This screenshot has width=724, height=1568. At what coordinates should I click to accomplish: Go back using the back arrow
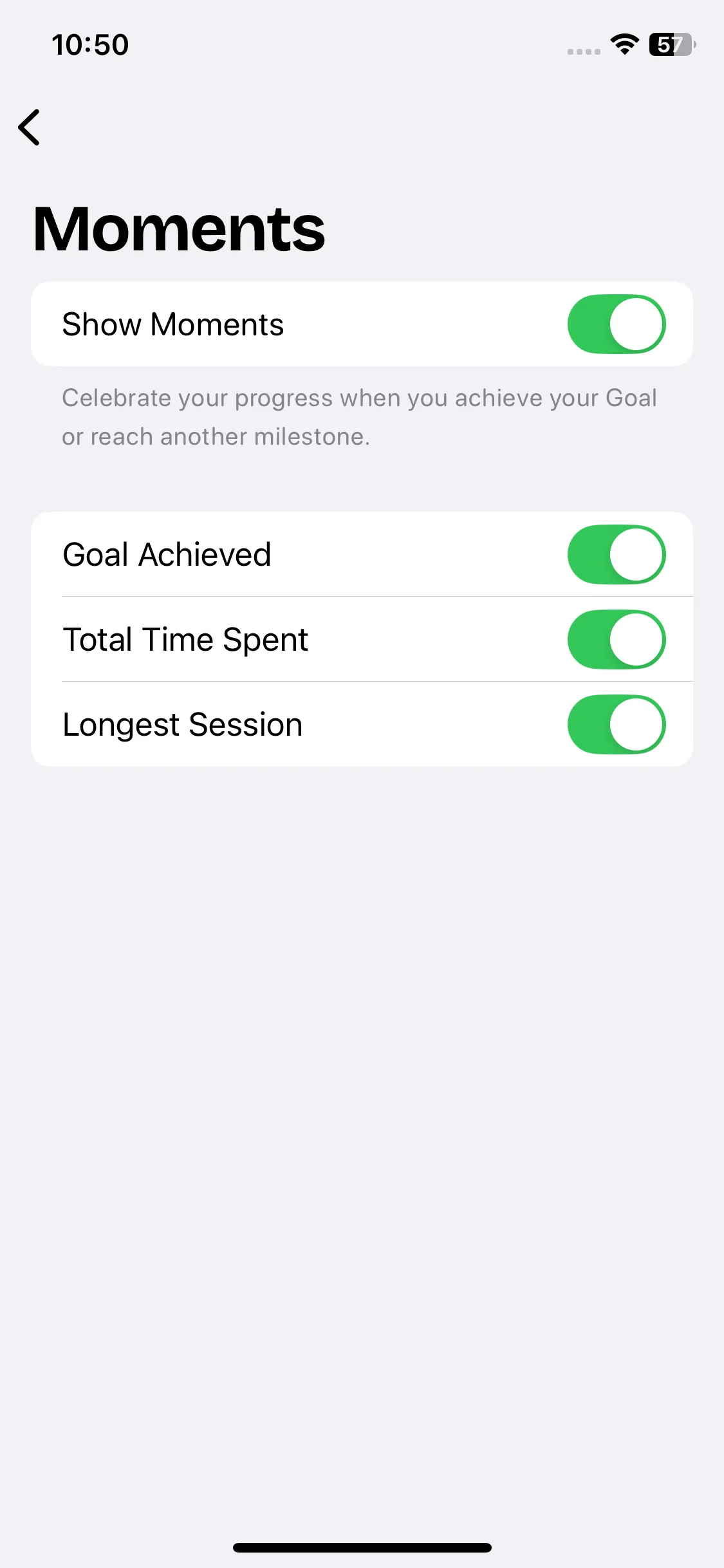click(30, 127)
